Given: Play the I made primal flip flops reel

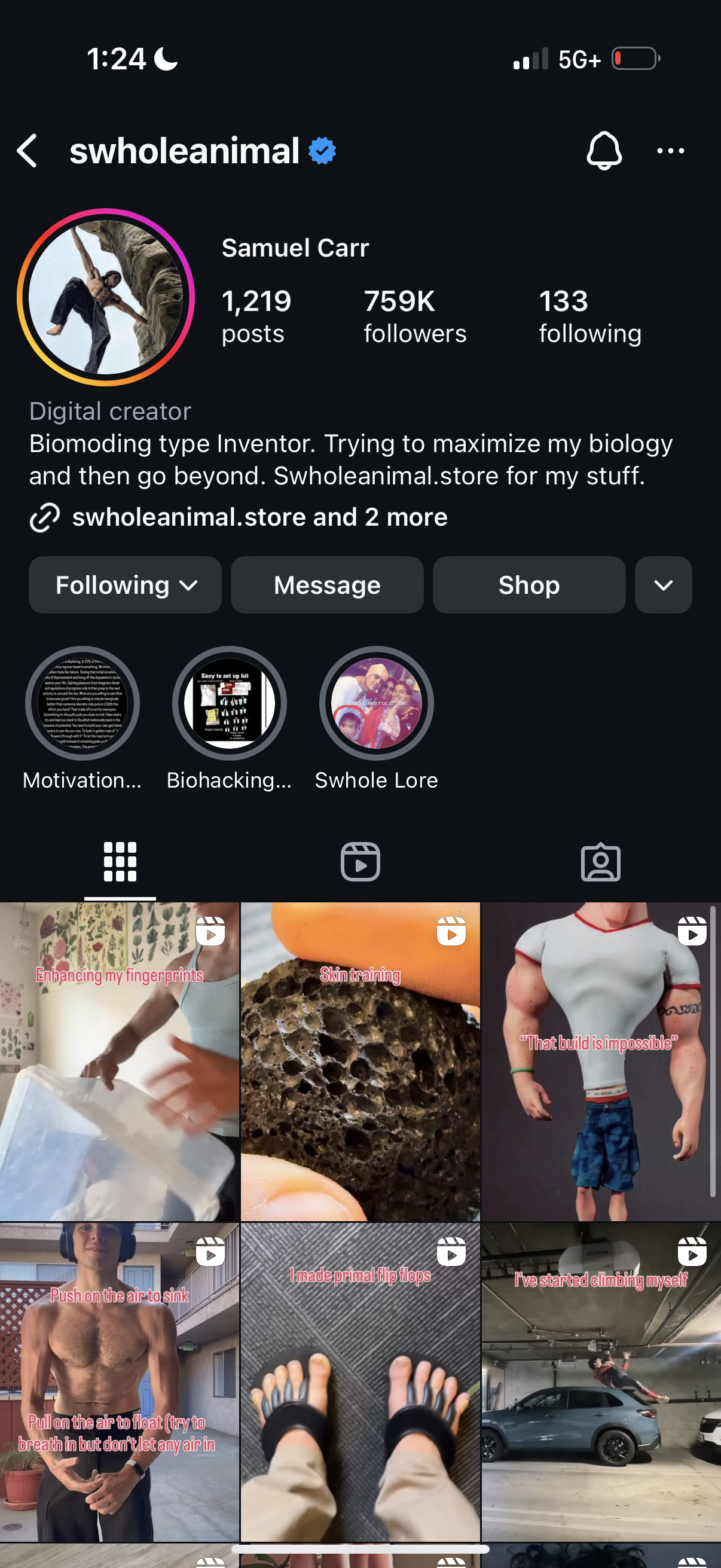Looking at the screenshot, I should (x=360, y=1382).
